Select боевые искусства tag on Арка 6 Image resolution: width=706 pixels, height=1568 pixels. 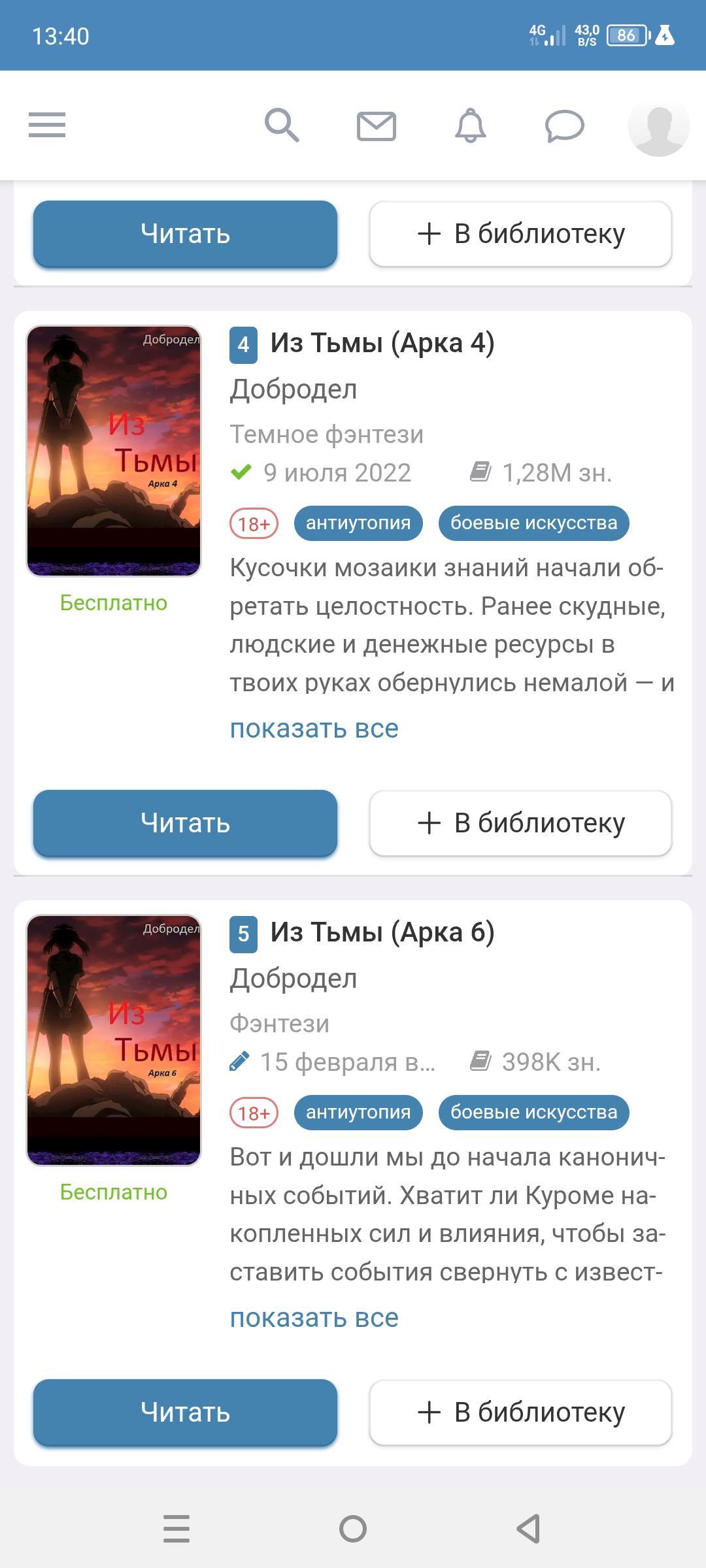533,1112
